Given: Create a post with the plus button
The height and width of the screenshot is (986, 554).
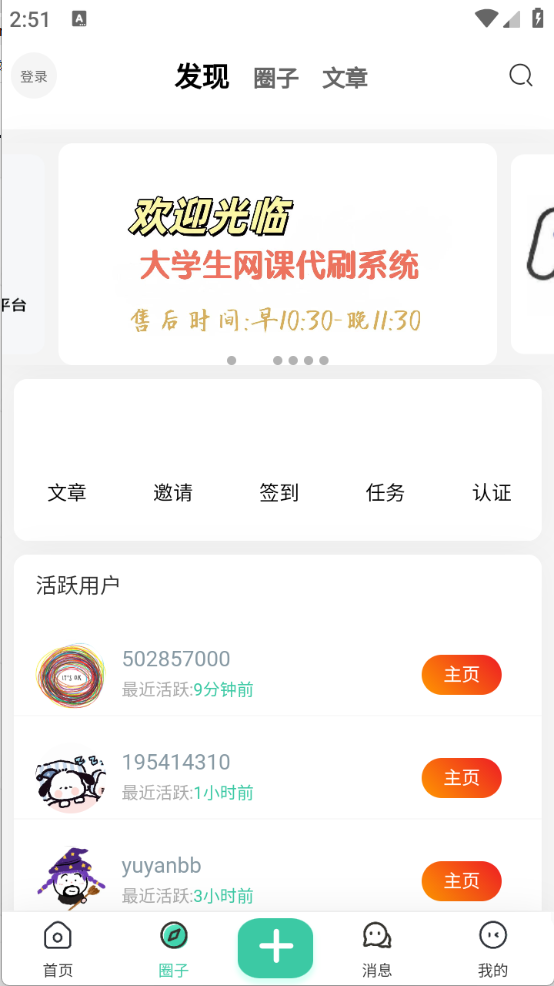Looking at the screenshot, I should tap(275, 947).
